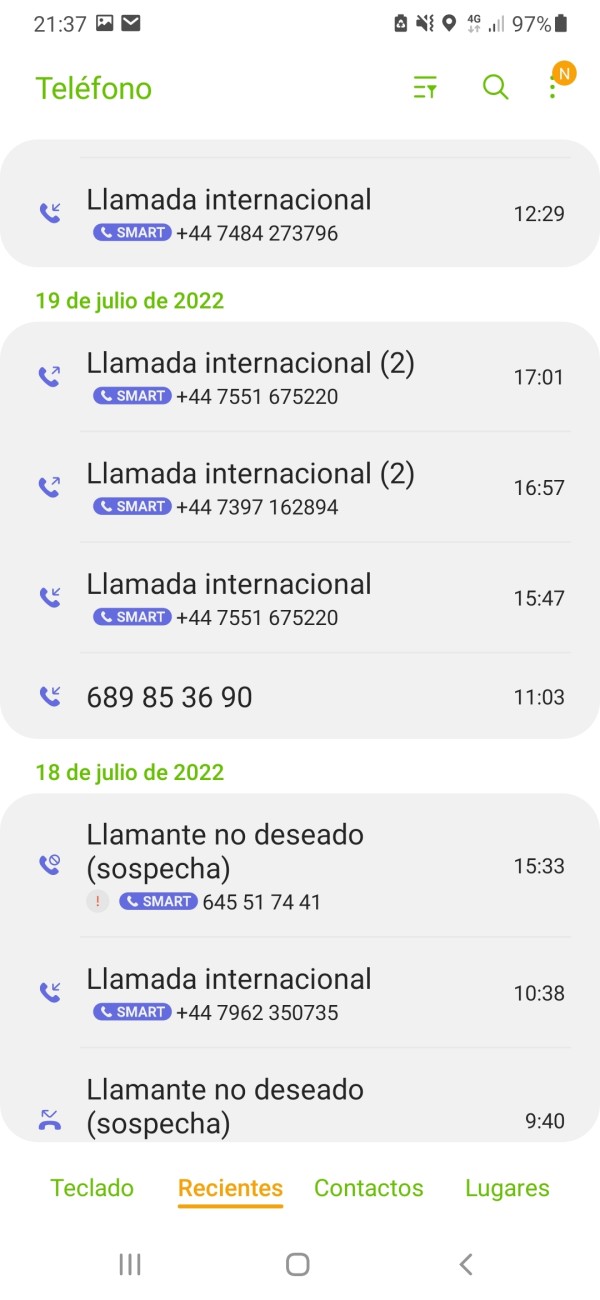The width and height of the screenshot is (600, 1300).
Task: Select the Recientes tab
Action: (230, 1189)
